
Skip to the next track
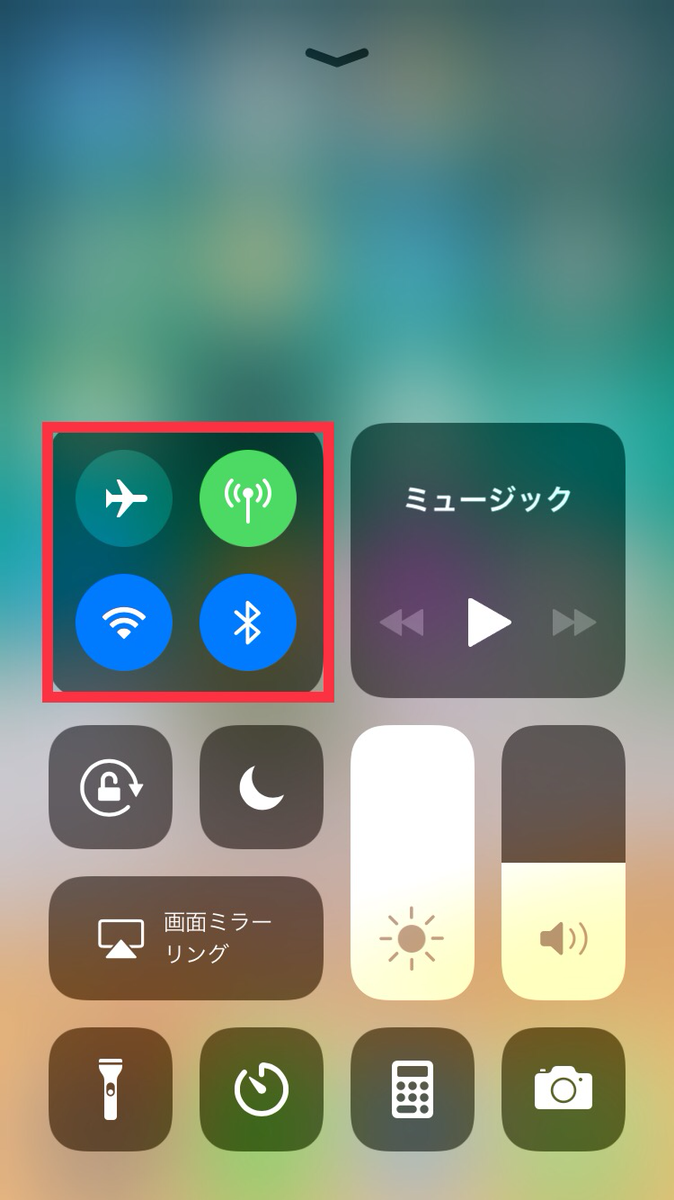point(574,623)
